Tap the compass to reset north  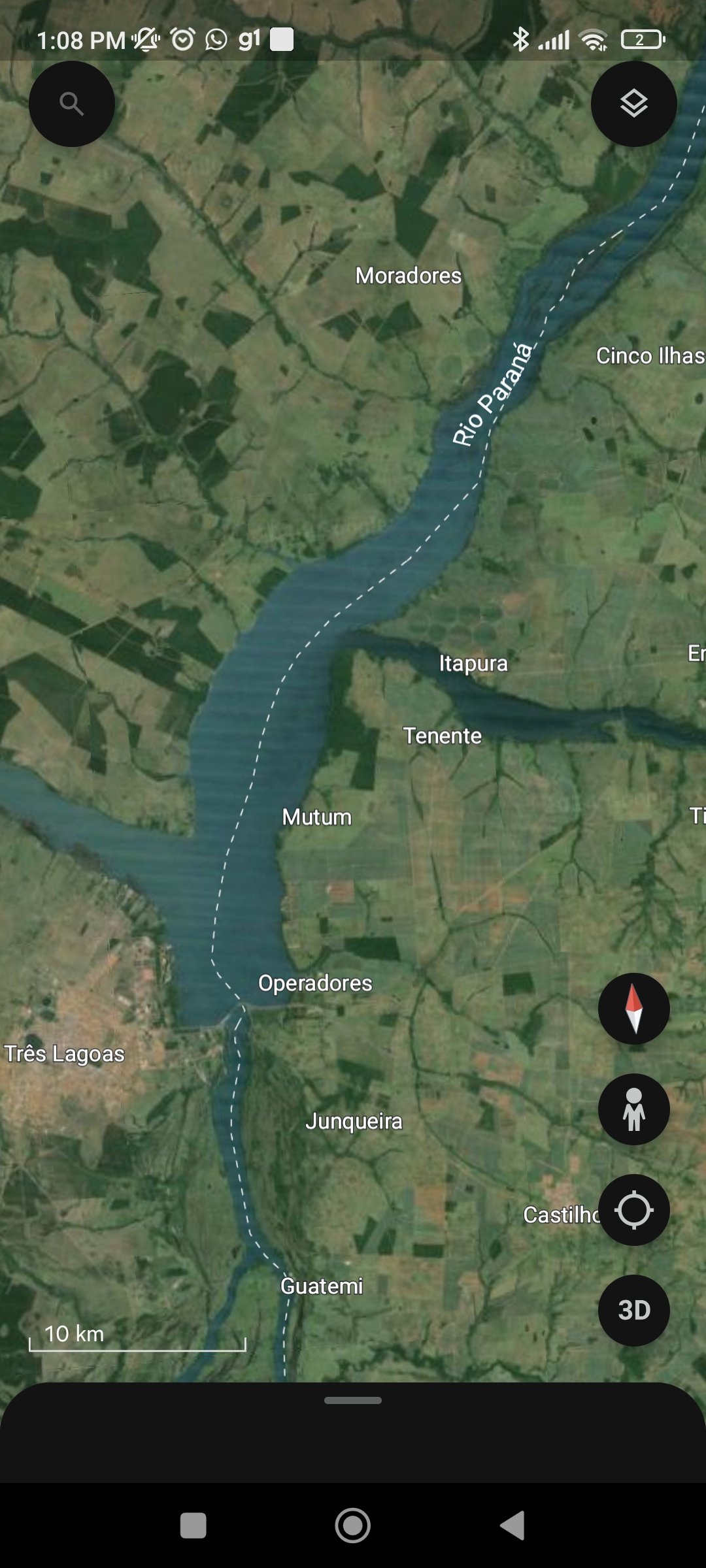click(x=634, y=1009)
